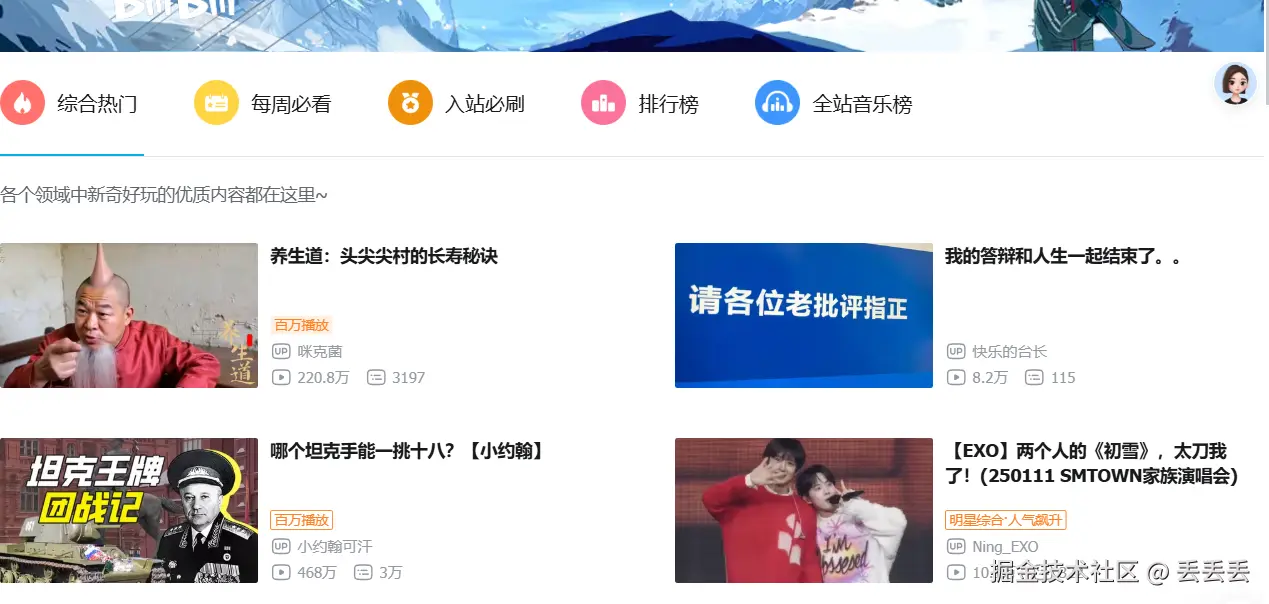Open the title 我的答辩和人生一起结束了

coord(1063,257)
